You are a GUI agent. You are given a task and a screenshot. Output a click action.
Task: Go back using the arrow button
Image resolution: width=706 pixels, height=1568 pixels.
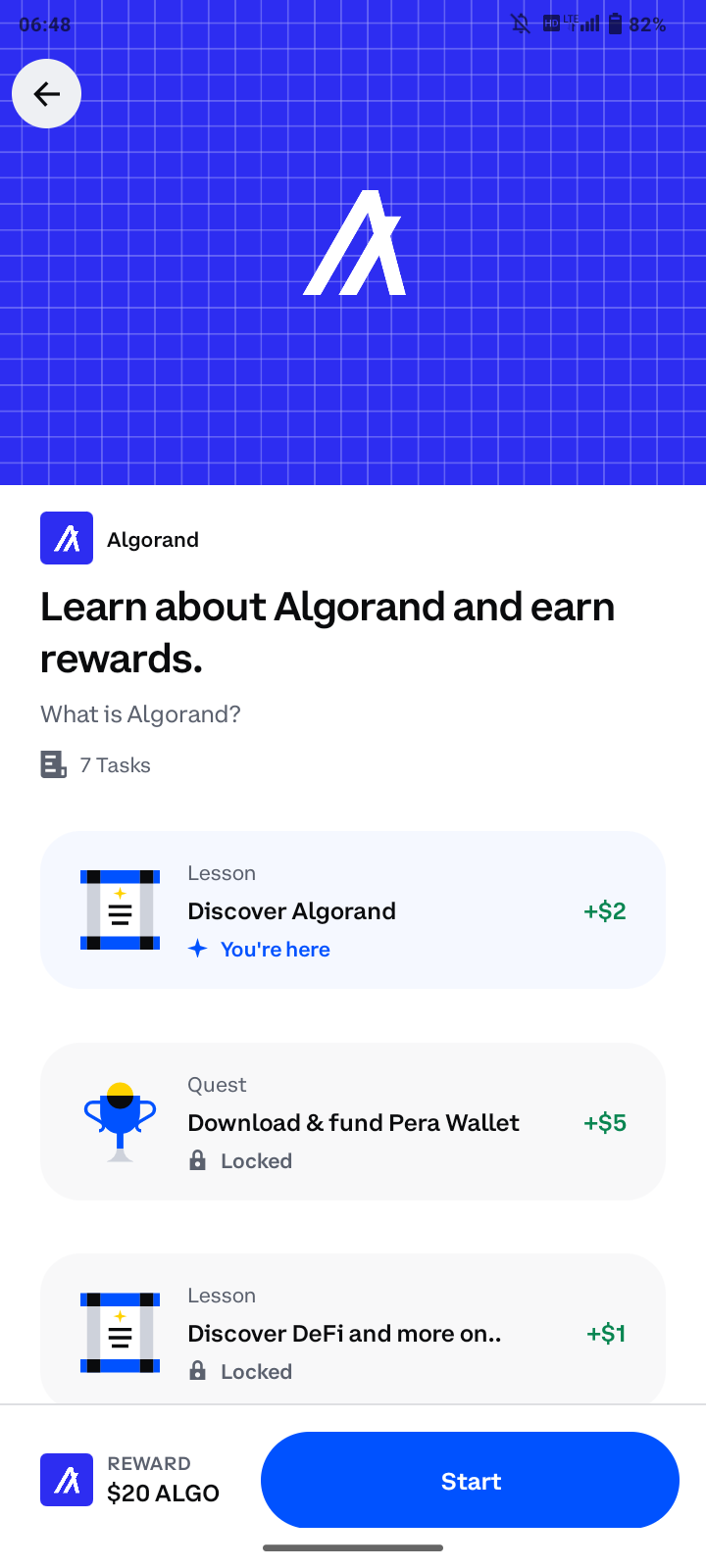[x=46, y=94]
